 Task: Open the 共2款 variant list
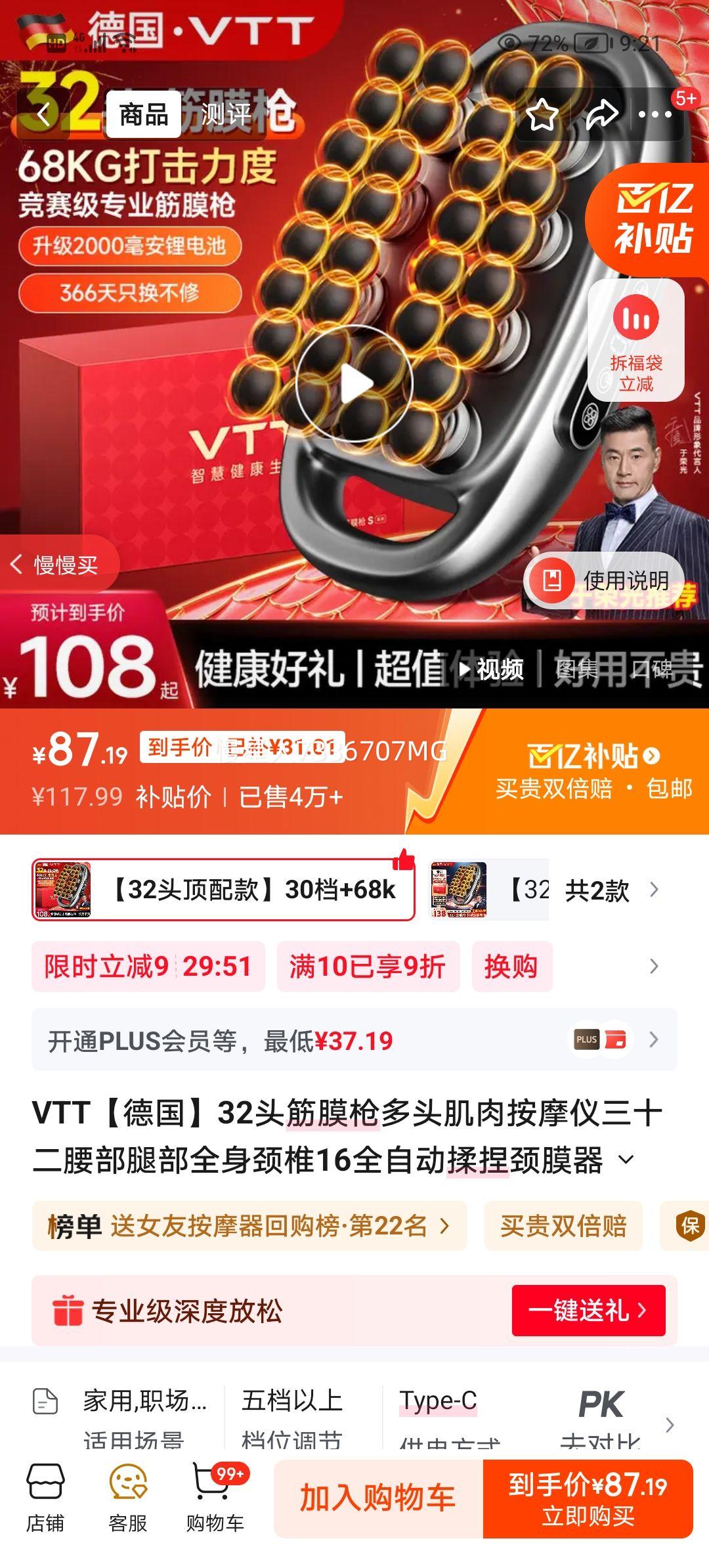click(601, 891)
